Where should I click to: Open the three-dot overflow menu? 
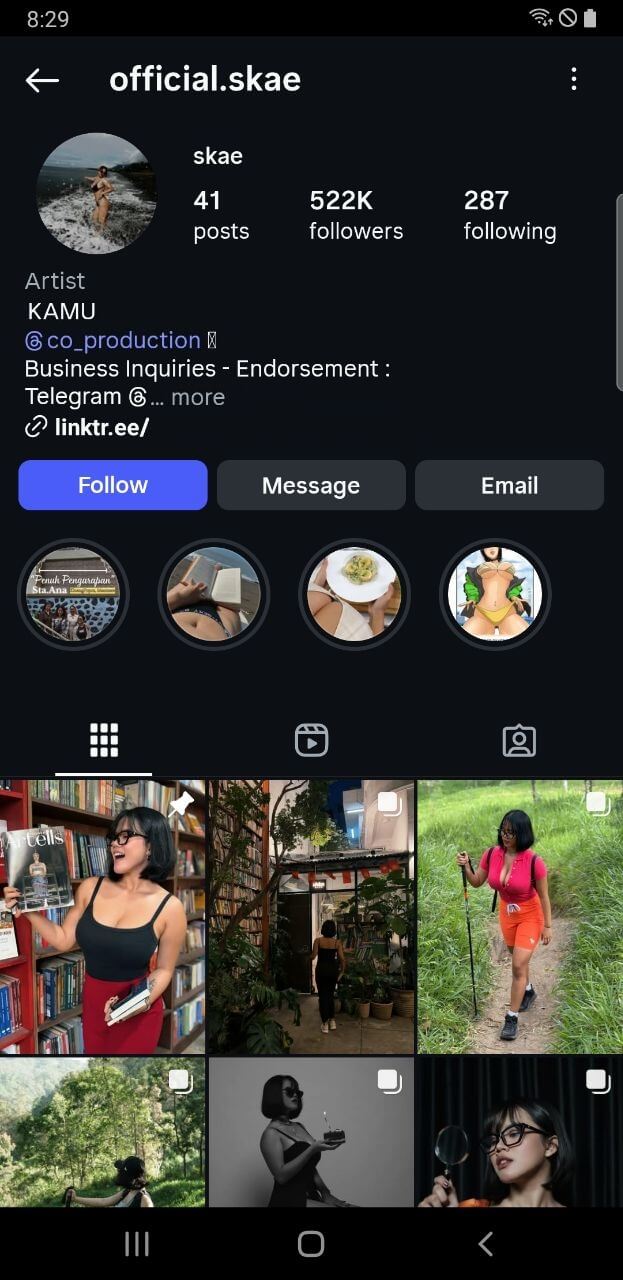point(573,79)
